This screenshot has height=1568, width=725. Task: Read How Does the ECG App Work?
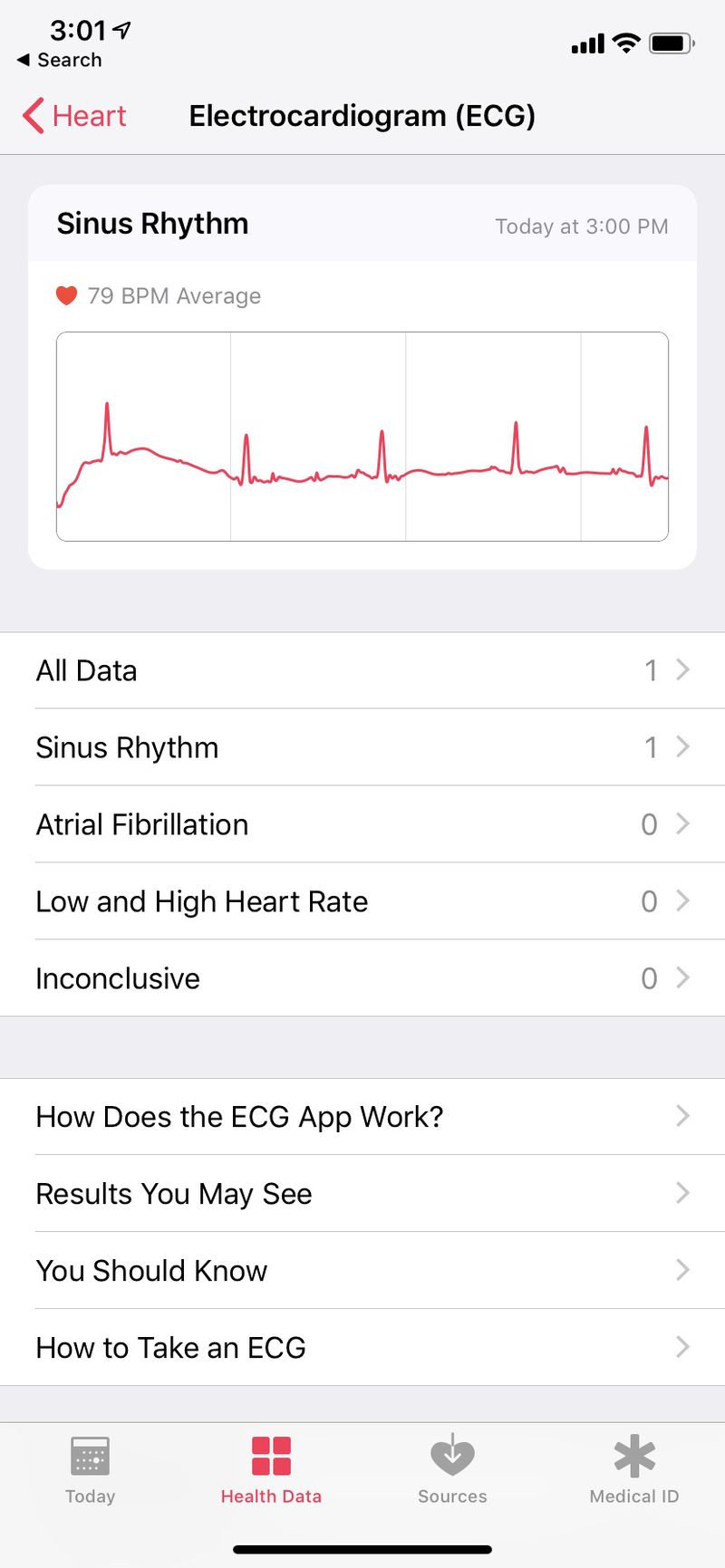tap(362, 1117)
